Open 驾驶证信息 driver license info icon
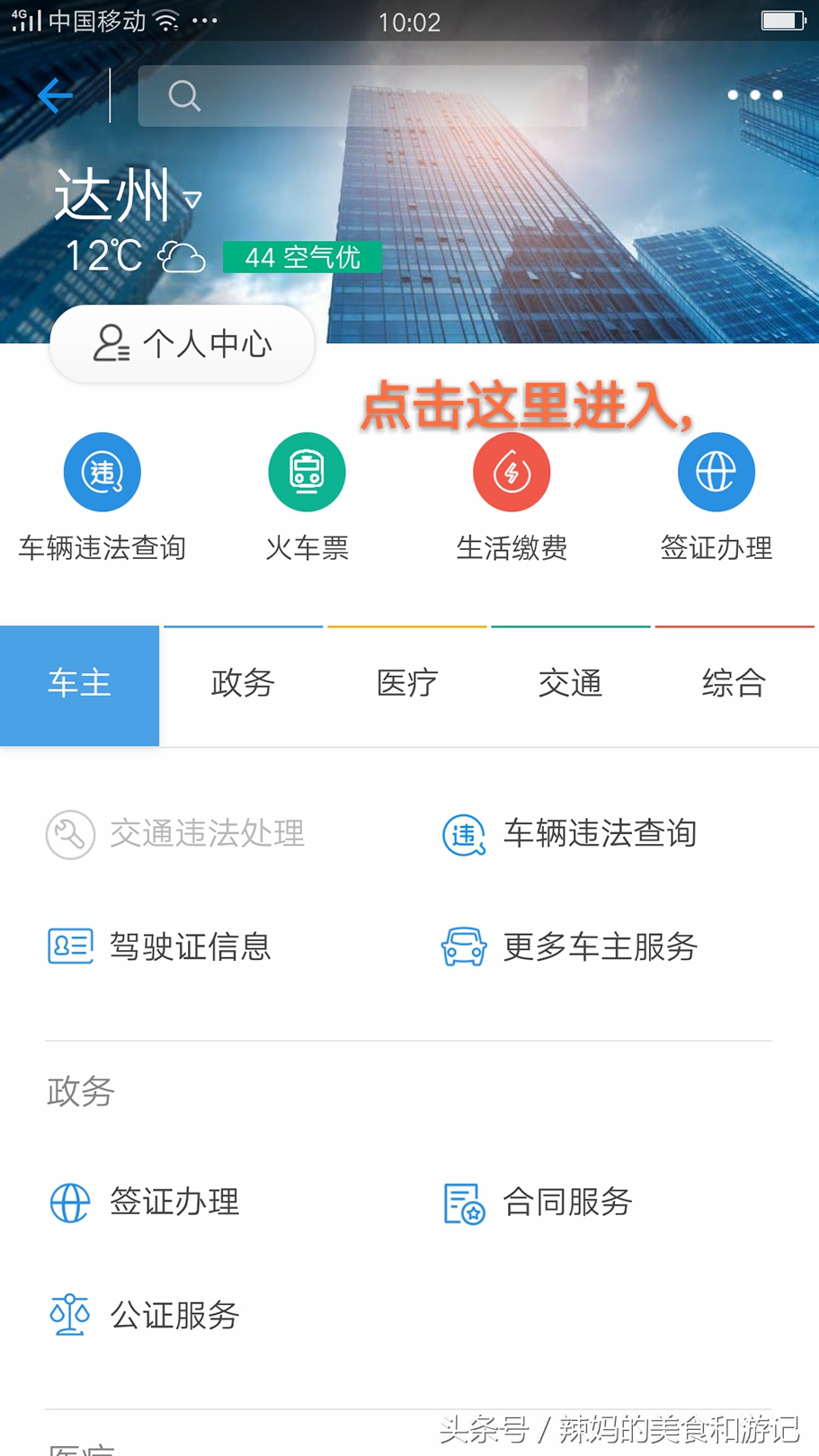This screenshot has height=1456, width=819. [68, 946]
